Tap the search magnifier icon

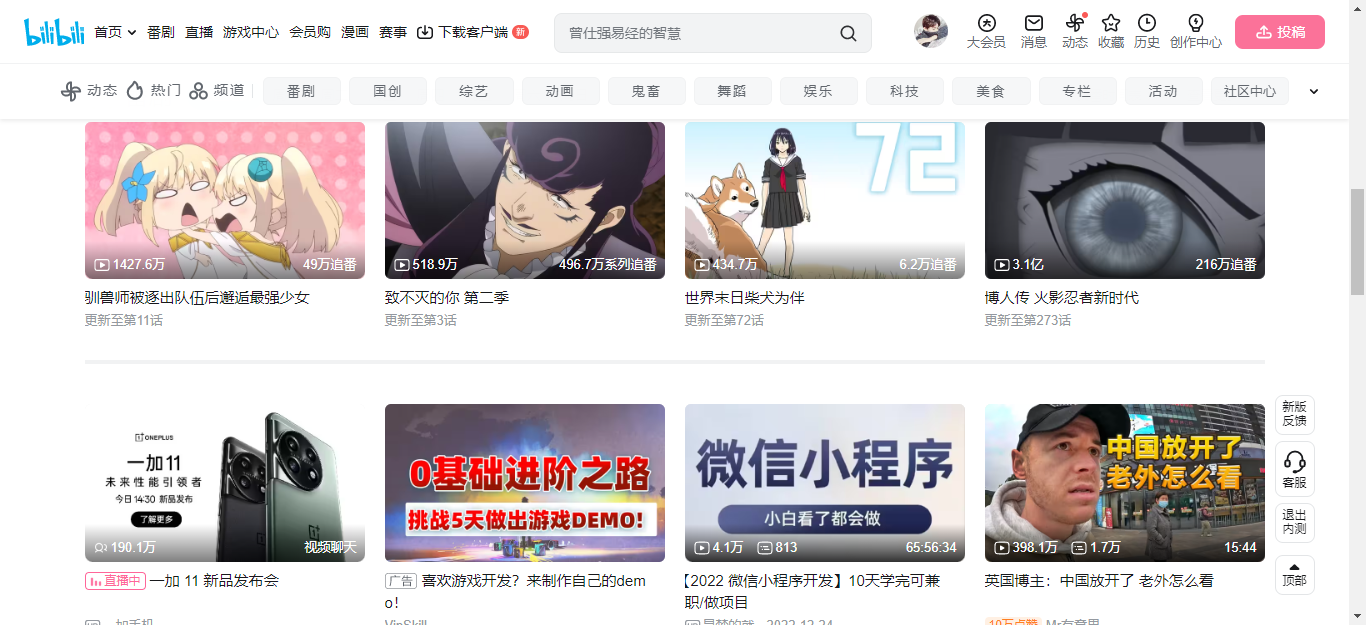(848, 33)
